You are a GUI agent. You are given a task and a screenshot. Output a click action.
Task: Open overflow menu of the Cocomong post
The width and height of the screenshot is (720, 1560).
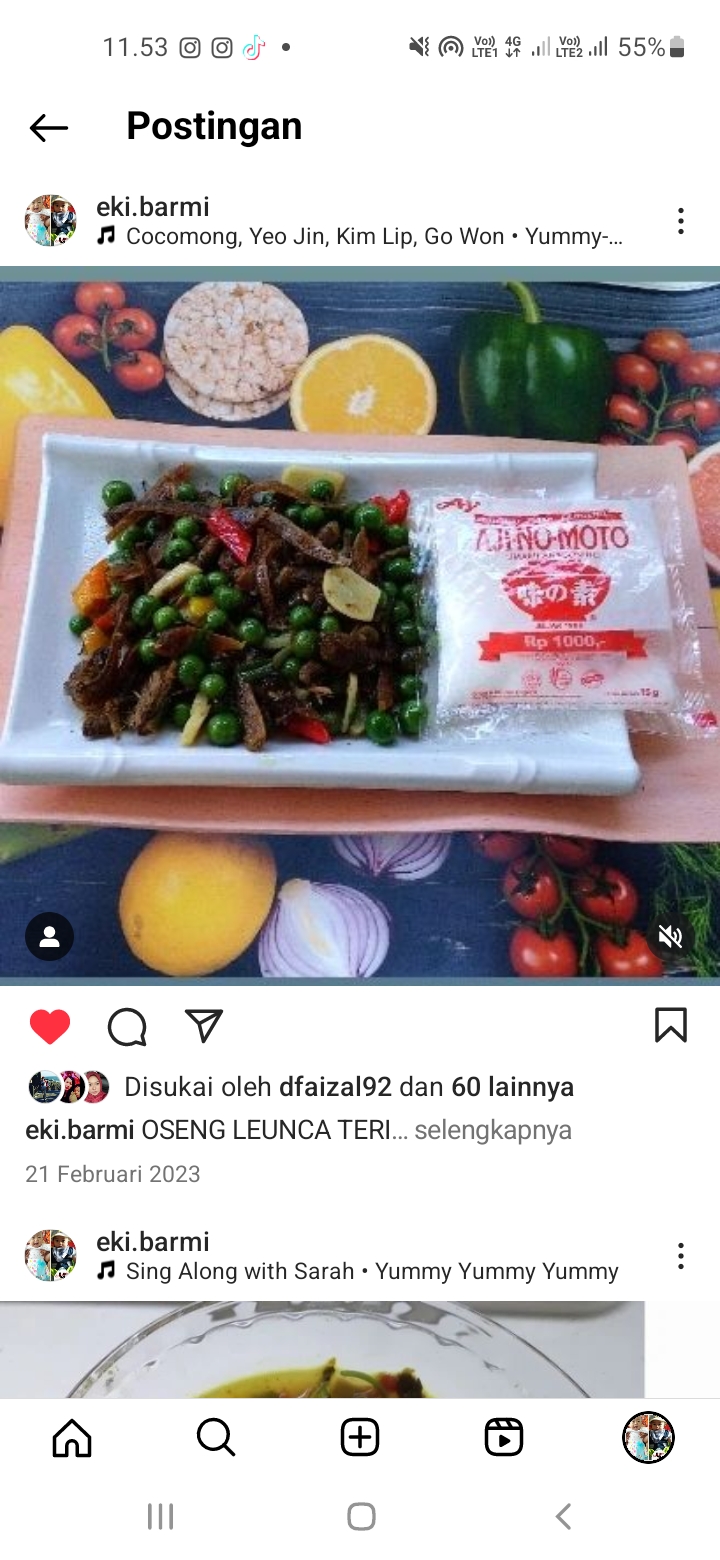tap(680, 221)
